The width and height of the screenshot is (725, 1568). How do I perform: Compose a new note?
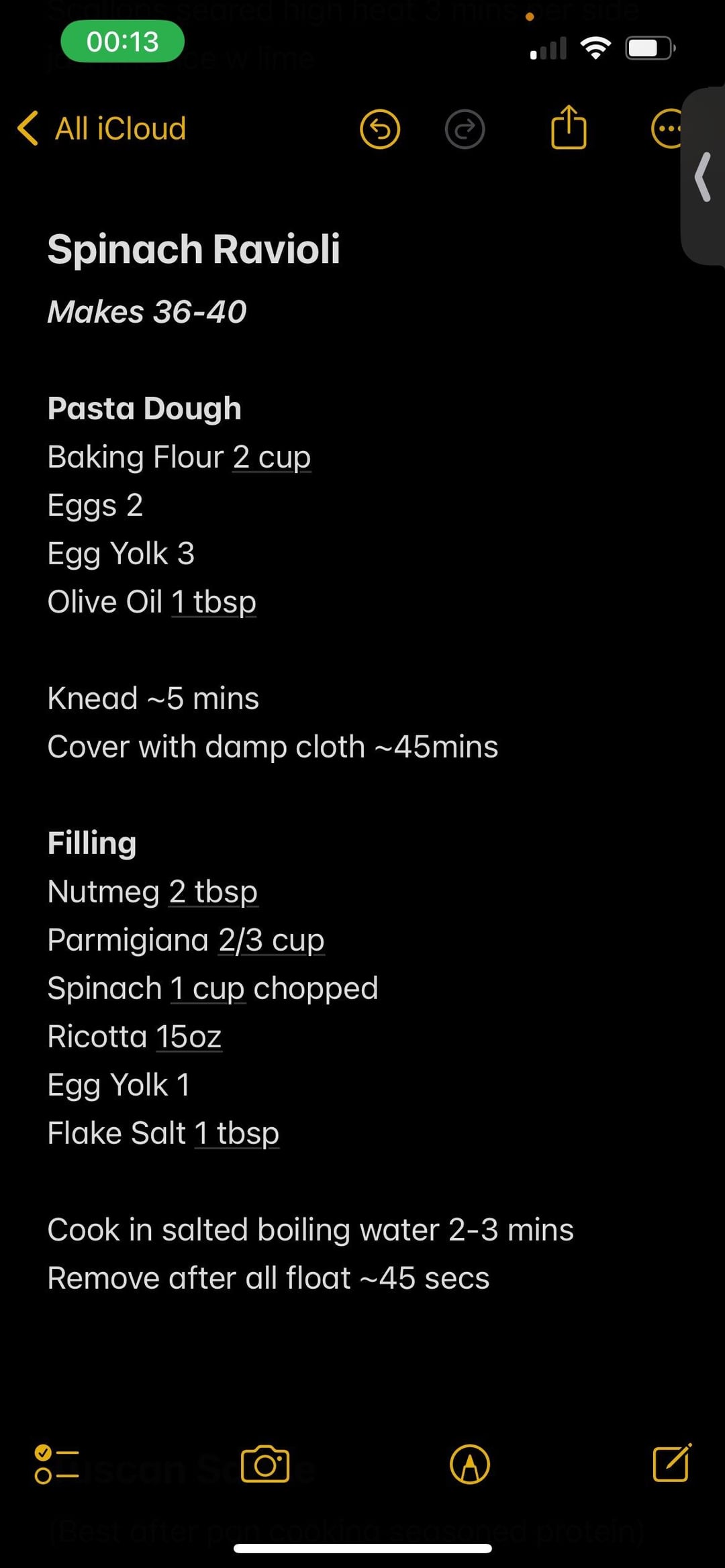coord(671,1463)
